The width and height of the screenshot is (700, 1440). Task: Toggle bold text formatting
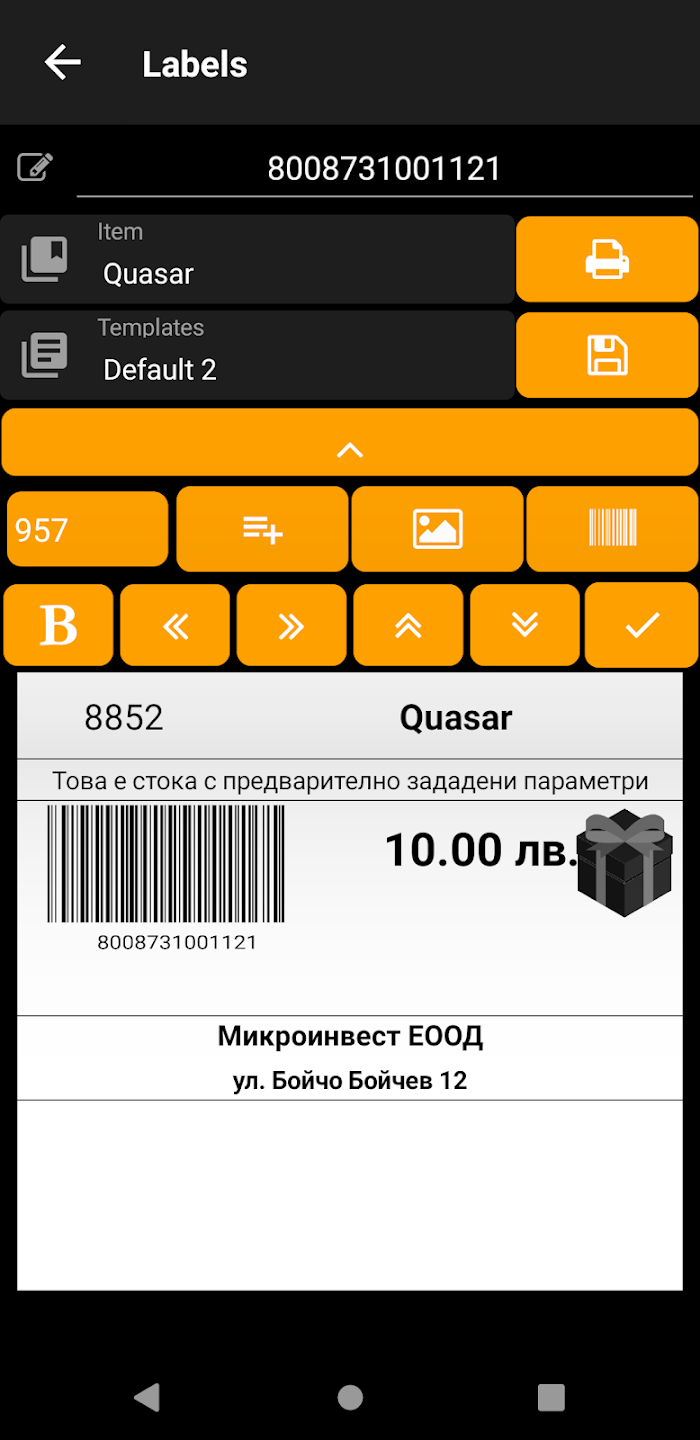58,625
